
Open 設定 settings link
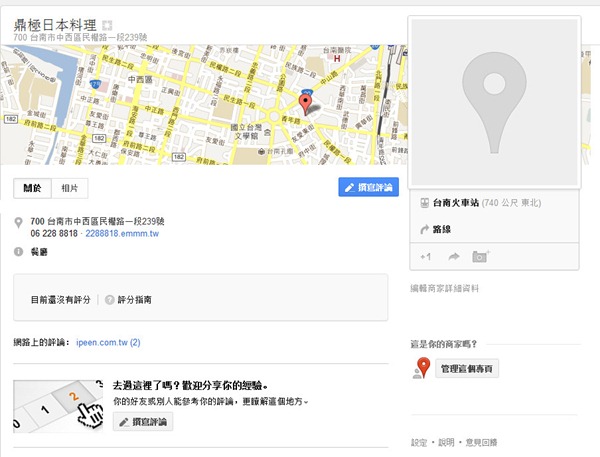(420, 442)
